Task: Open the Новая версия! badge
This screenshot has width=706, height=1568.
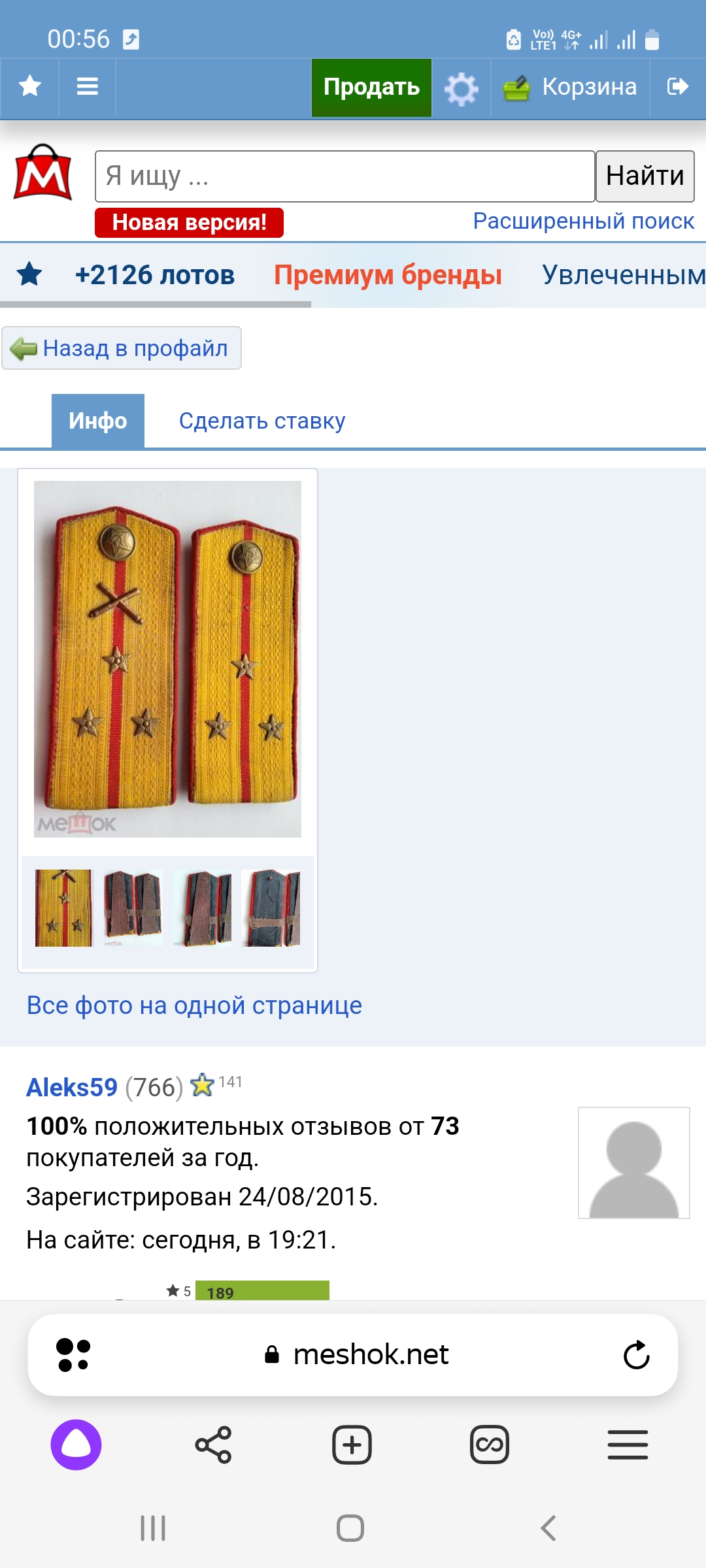Action: pyautogui.click(x=189, y=223)
